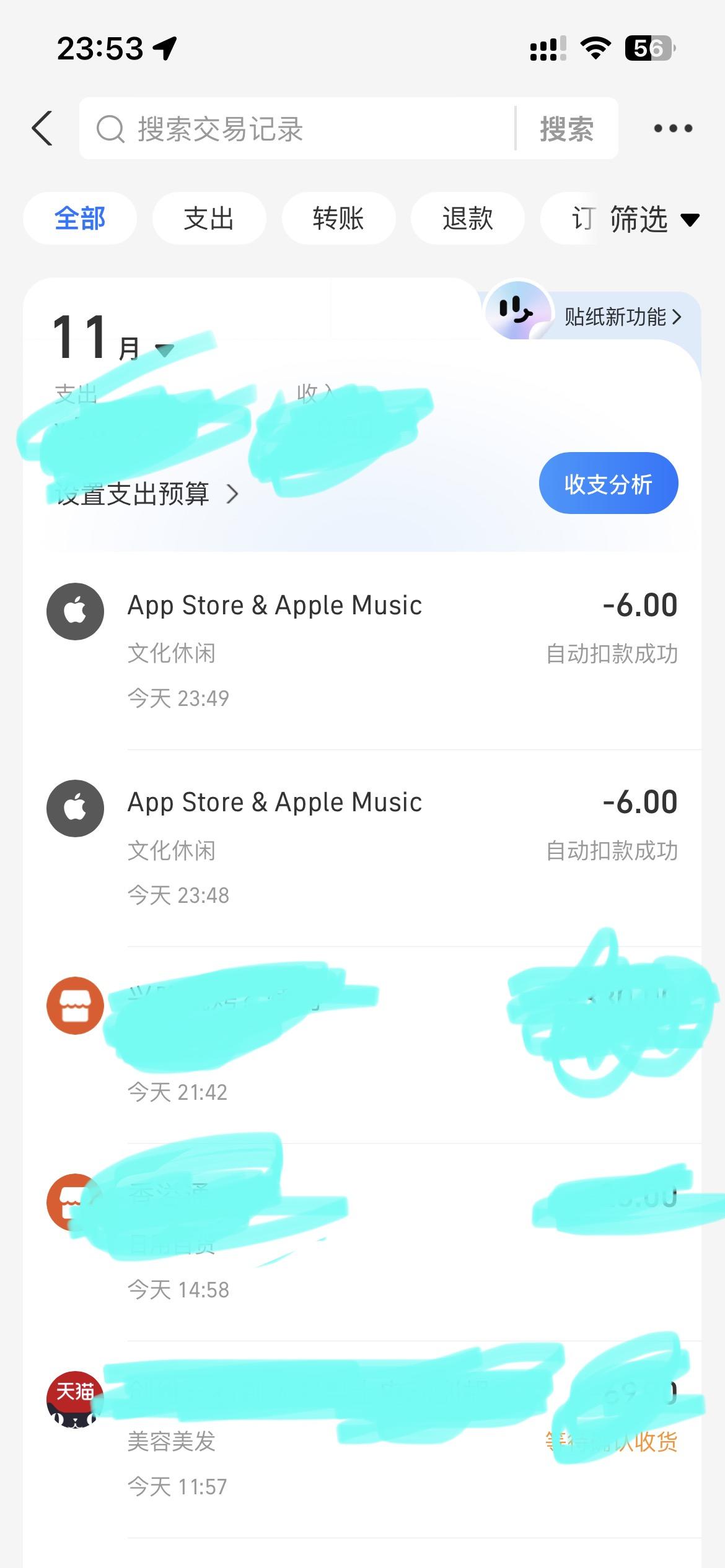Select the 支出 filter tab

pyautogui.click(x=209, y=218)
